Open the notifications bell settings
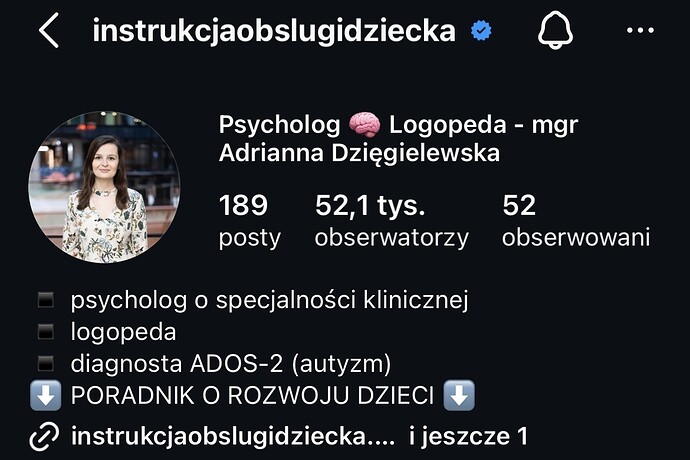The width and height of the screenshot is (690, 460). click(555, 31)
